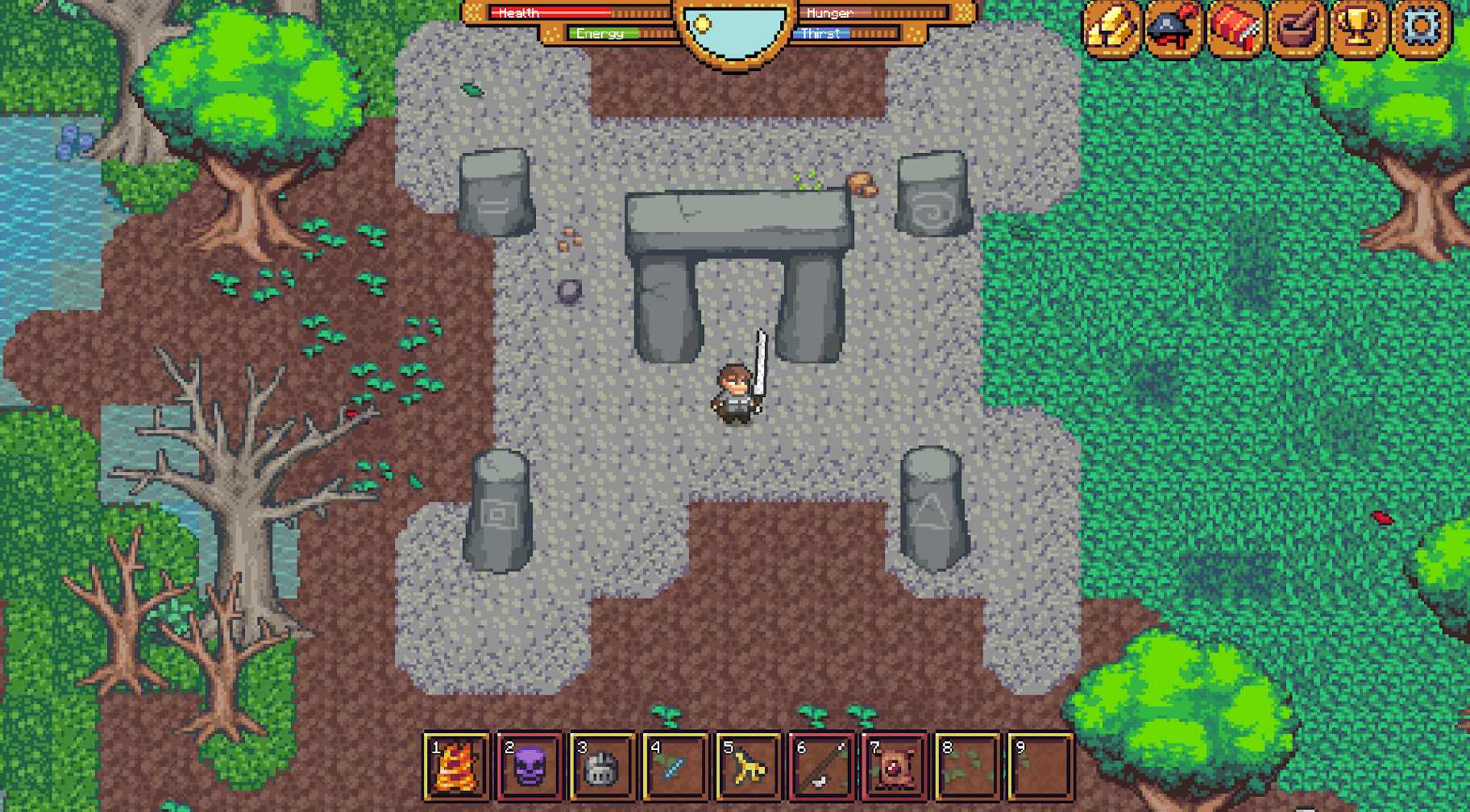Select hotbar slot 1 with the fire item
This screenshot has width=1470, height=812.
point(456,765)
